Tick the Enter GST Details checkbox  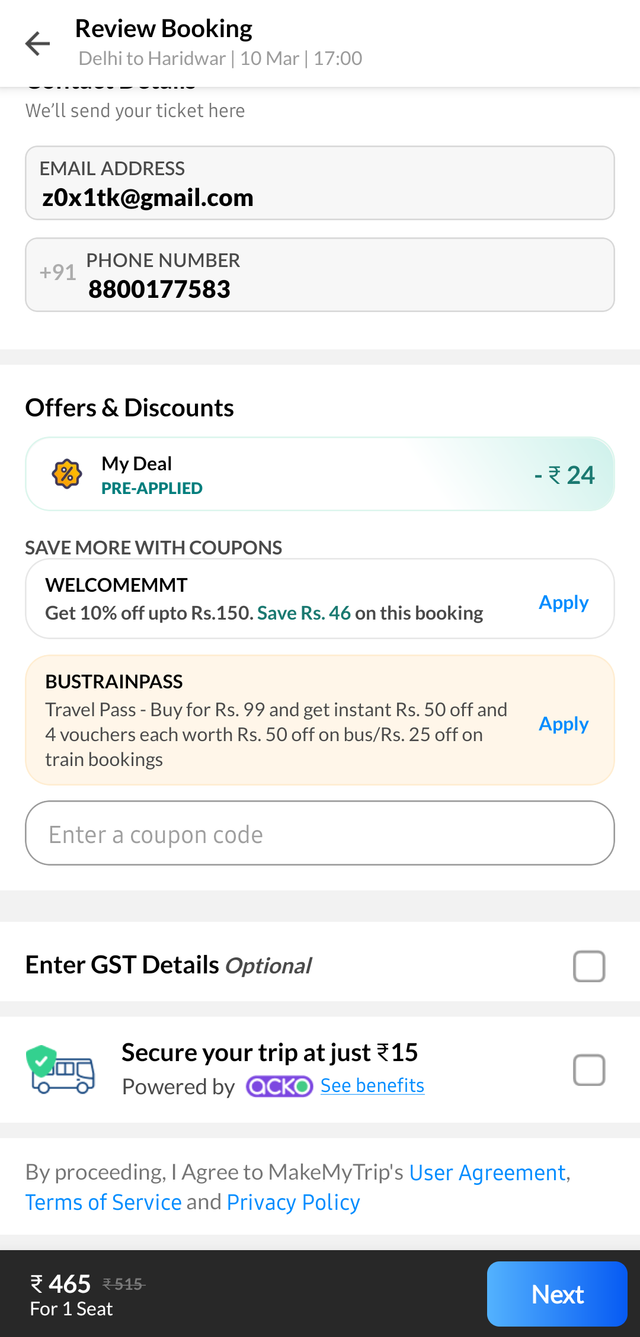pyautogui.click(x=589, y=966)
